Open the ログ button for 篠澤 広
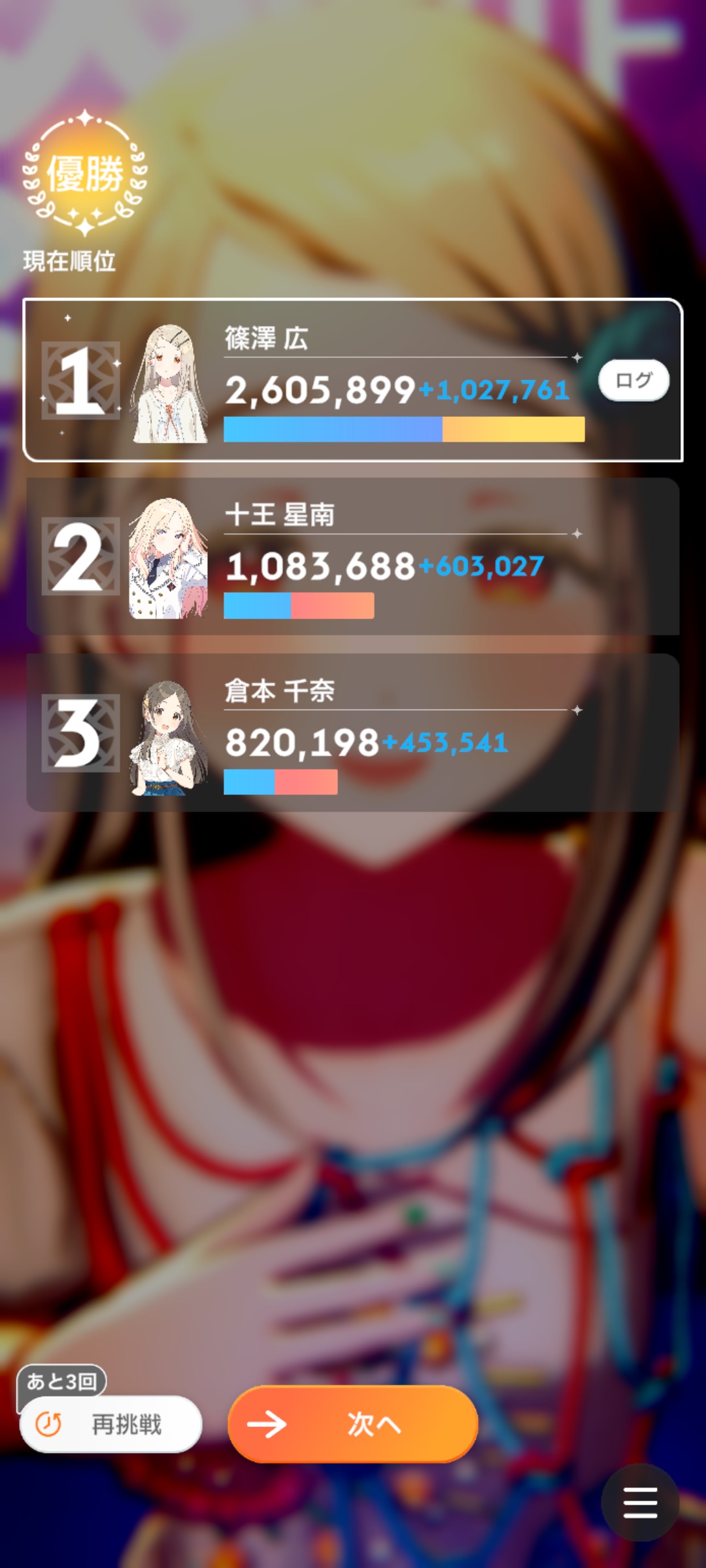This screenshot has width=706, height=1568. 633,380
